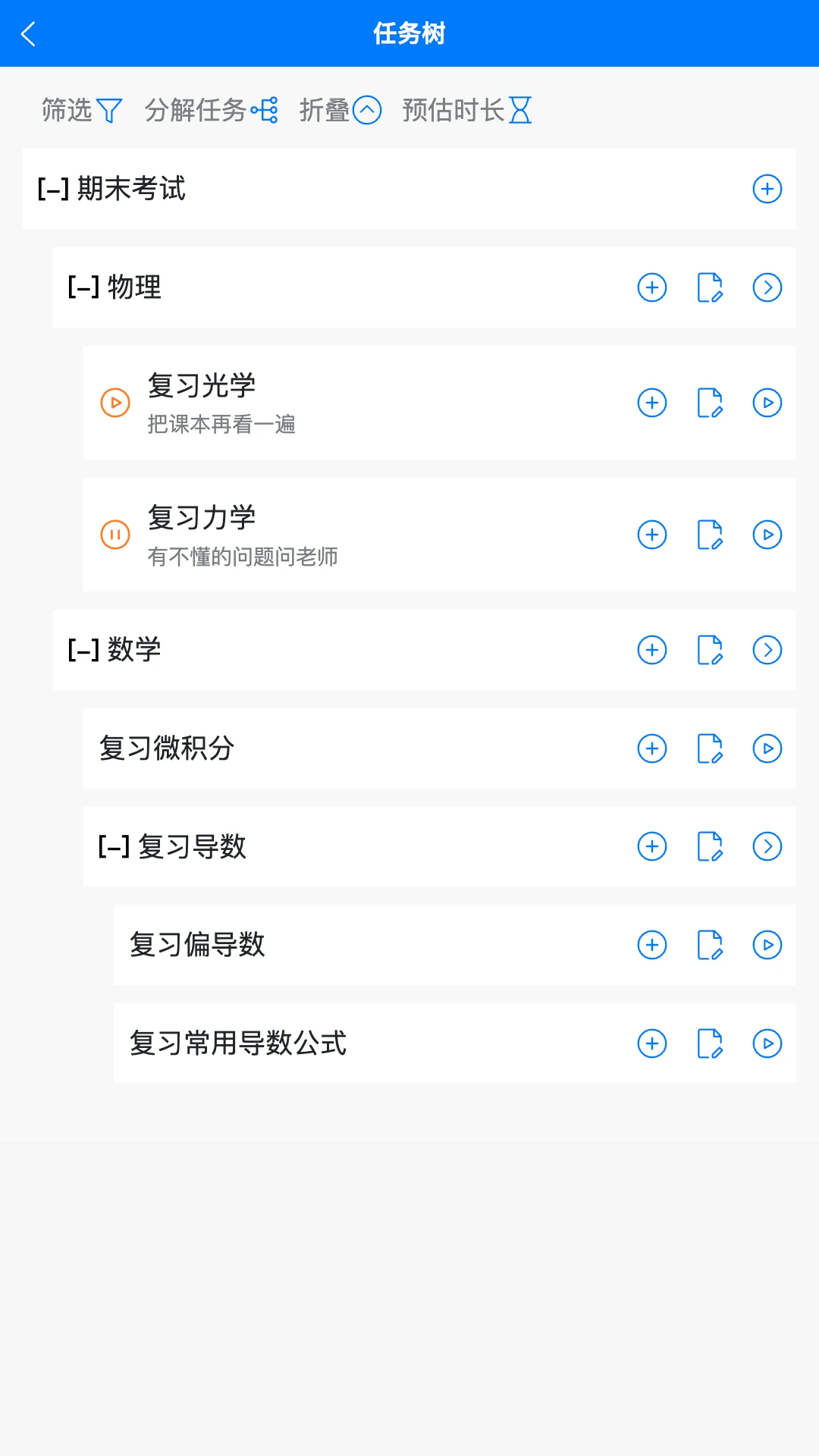Collapse the 期末考试 node
Viewport: 819px width, 1456px height.
pyautogui.click(x=53, y=189)
